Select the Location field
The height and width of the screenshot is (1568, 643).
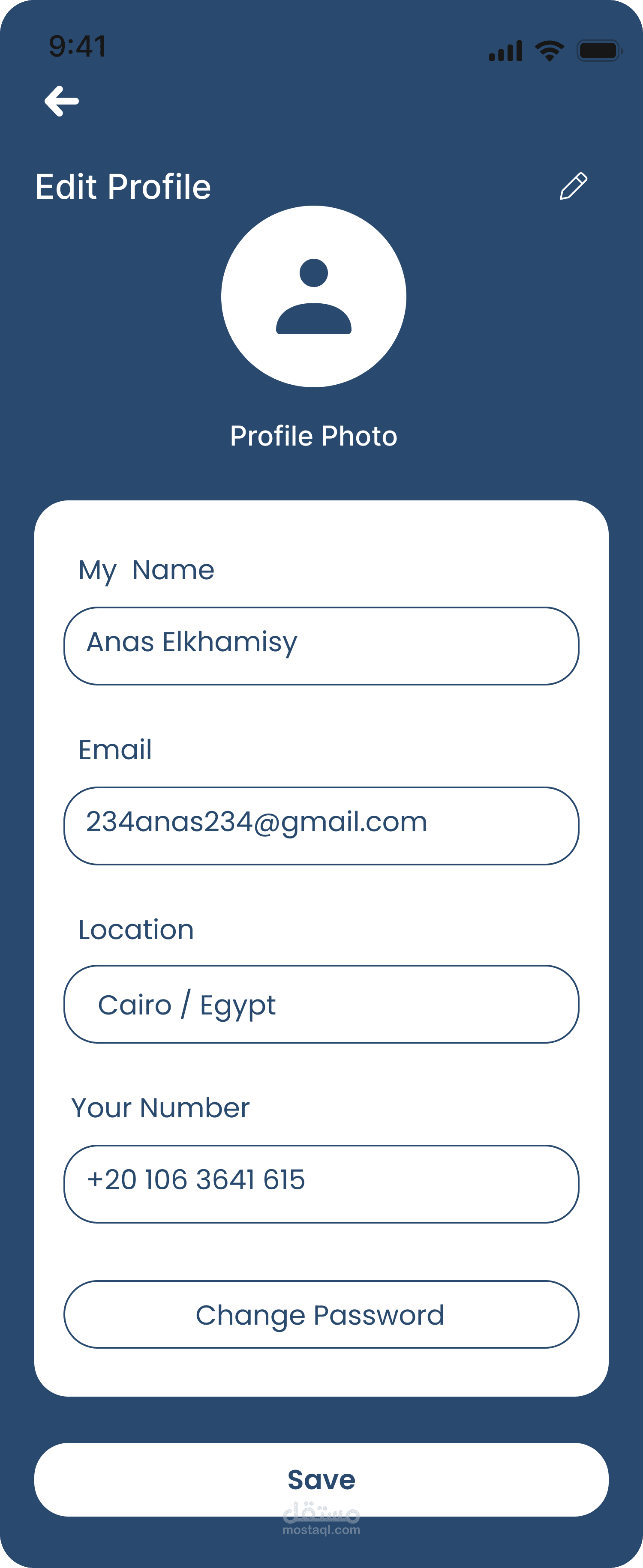[321, 1004]
